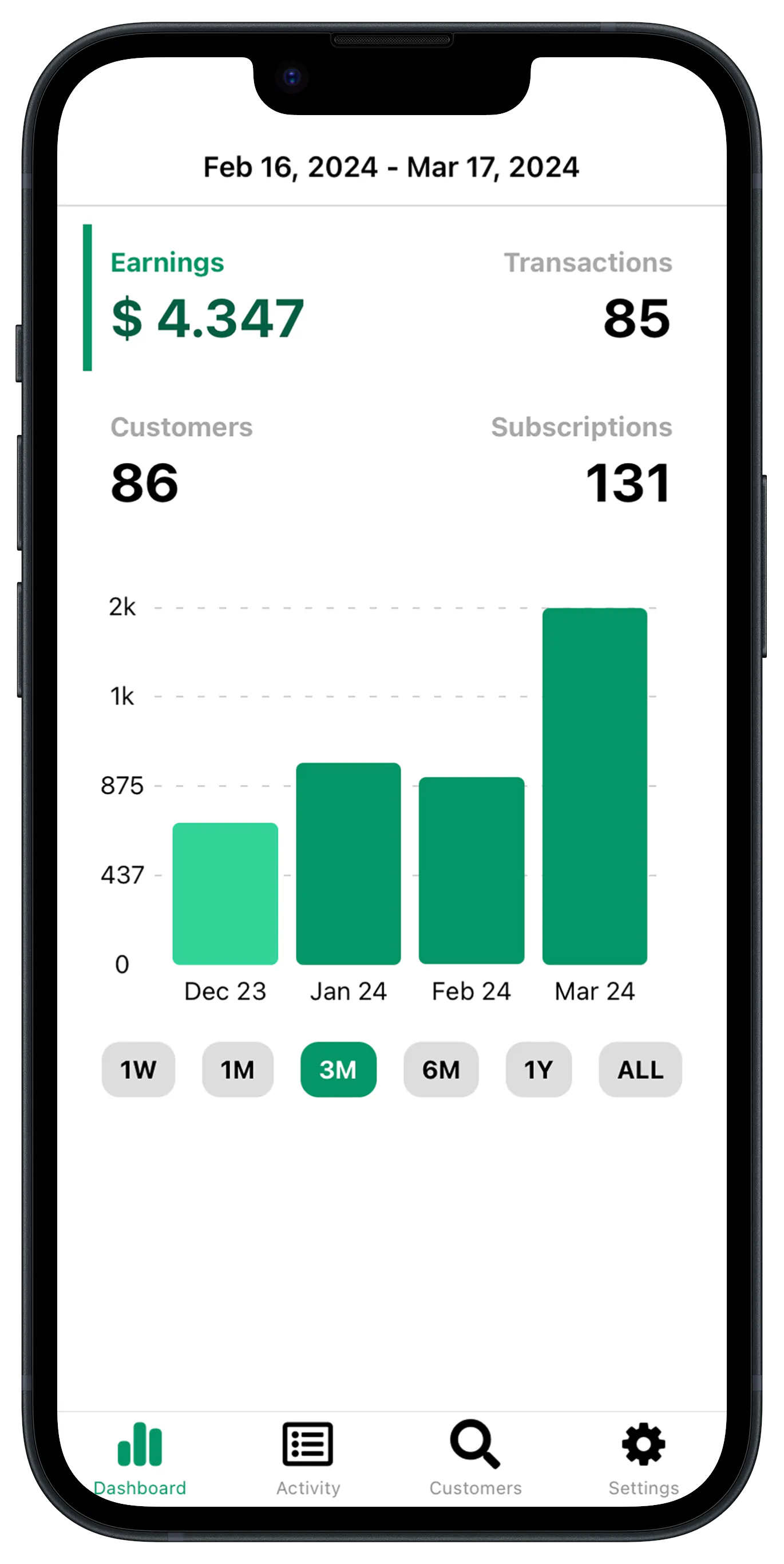This screenshot has width=784, height=1564.
Task: Enable the 1Y time range filter
Action: click(539, 1070)
